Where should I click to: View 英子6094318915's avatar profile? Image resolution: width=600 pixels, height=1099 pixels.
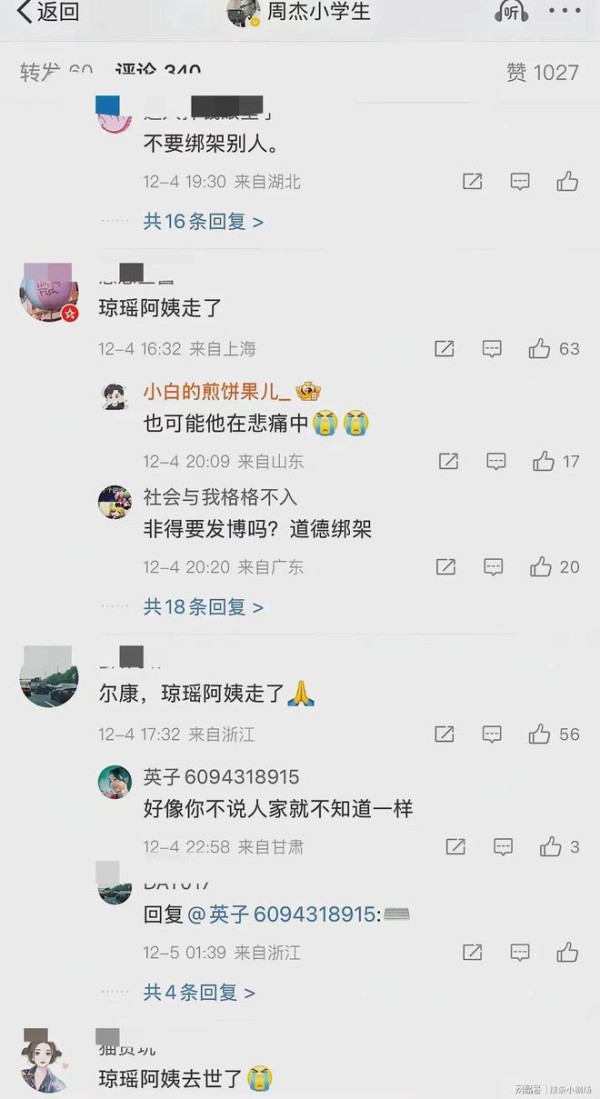115,782
